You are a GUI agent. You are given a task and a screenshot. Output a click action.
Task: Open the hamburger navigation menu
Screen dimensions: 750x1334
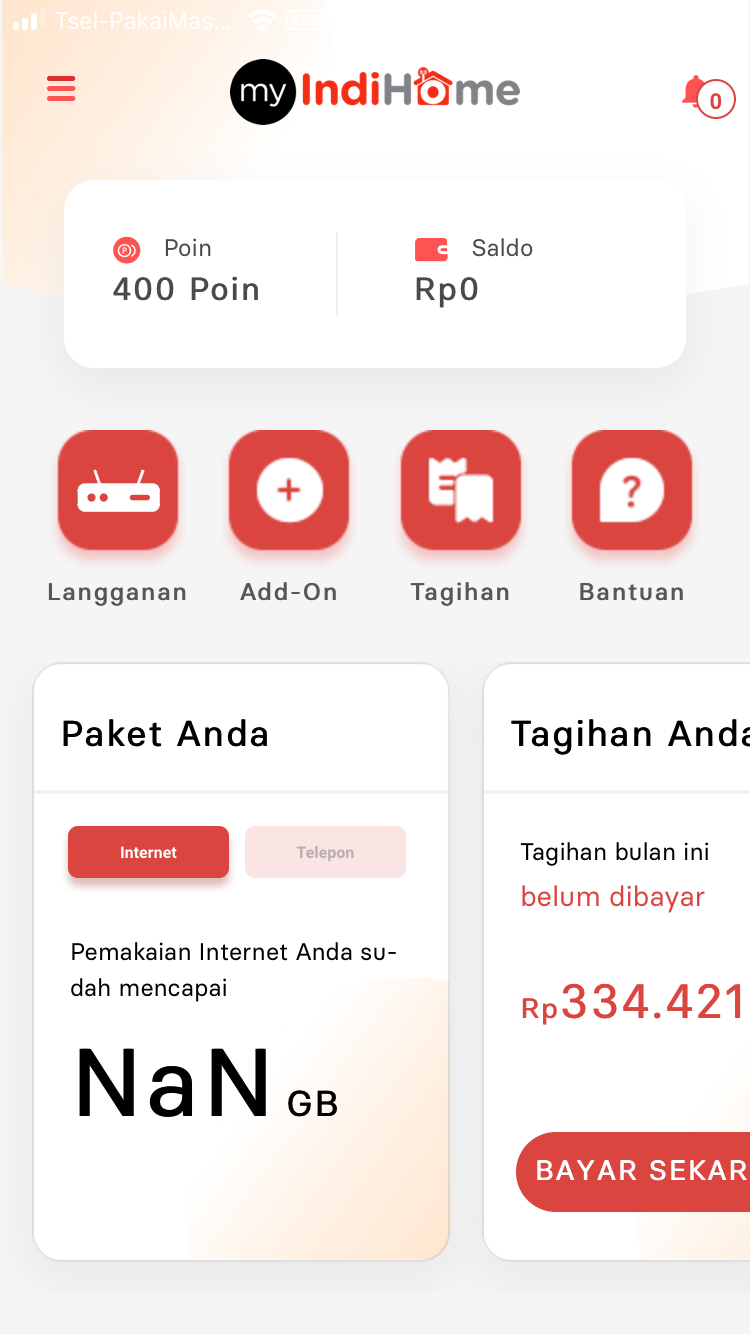tap(61, 89)
